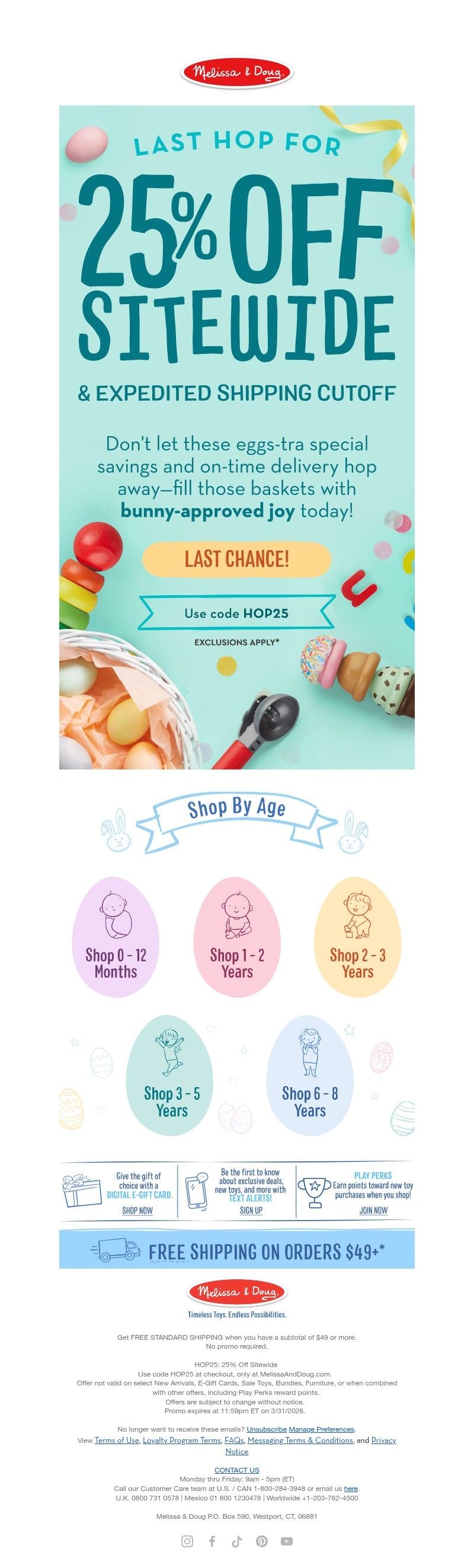This screenshot has width=474, height=1568.
Task: Browse Shop 3 - 5 Years
Action: point(172,1074)
